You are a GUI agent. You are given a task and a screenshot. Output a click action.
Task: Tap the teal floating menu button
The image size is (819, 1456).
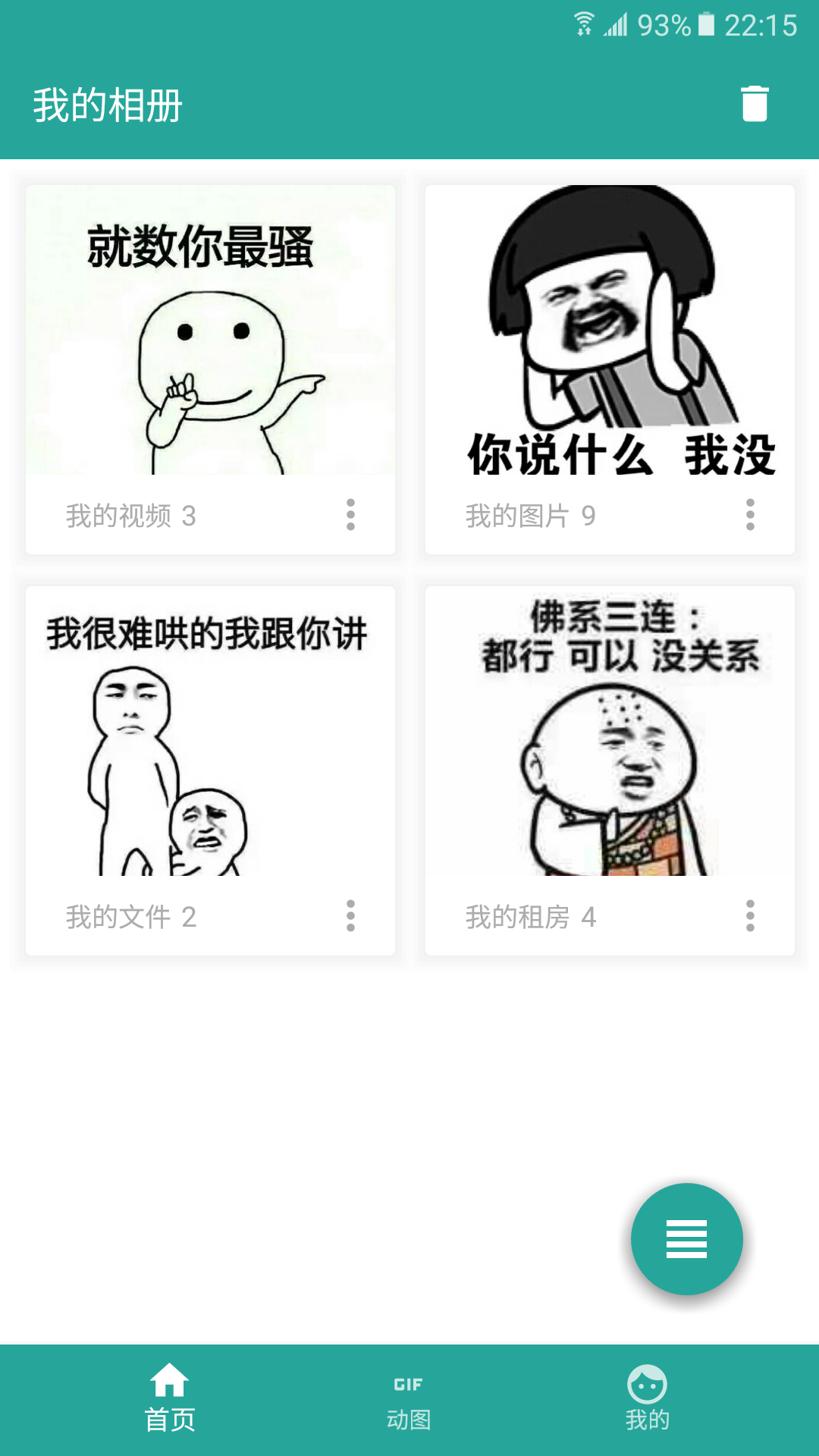pos(685,1238)
